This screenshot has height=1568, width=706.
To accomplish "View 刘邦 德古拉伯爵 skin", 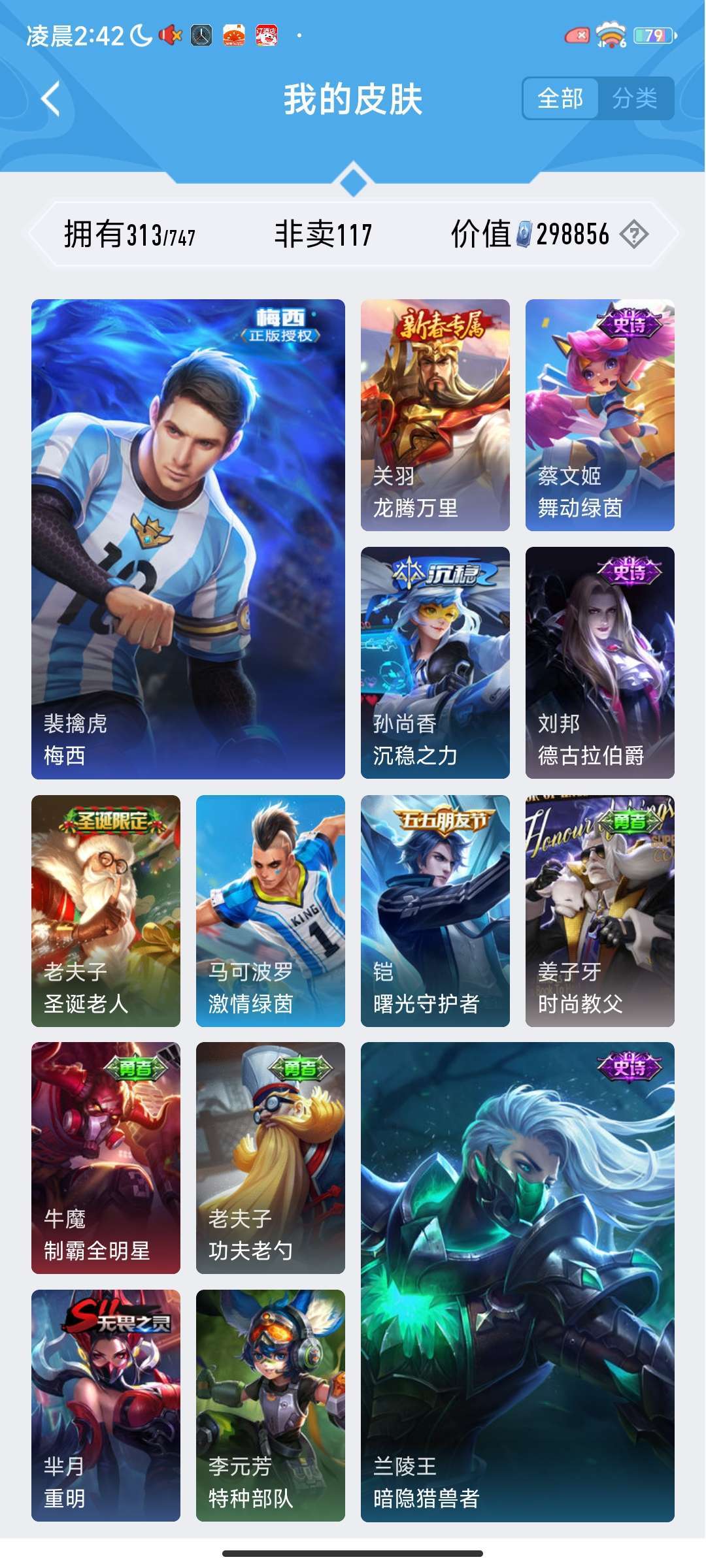I will 600,662.
